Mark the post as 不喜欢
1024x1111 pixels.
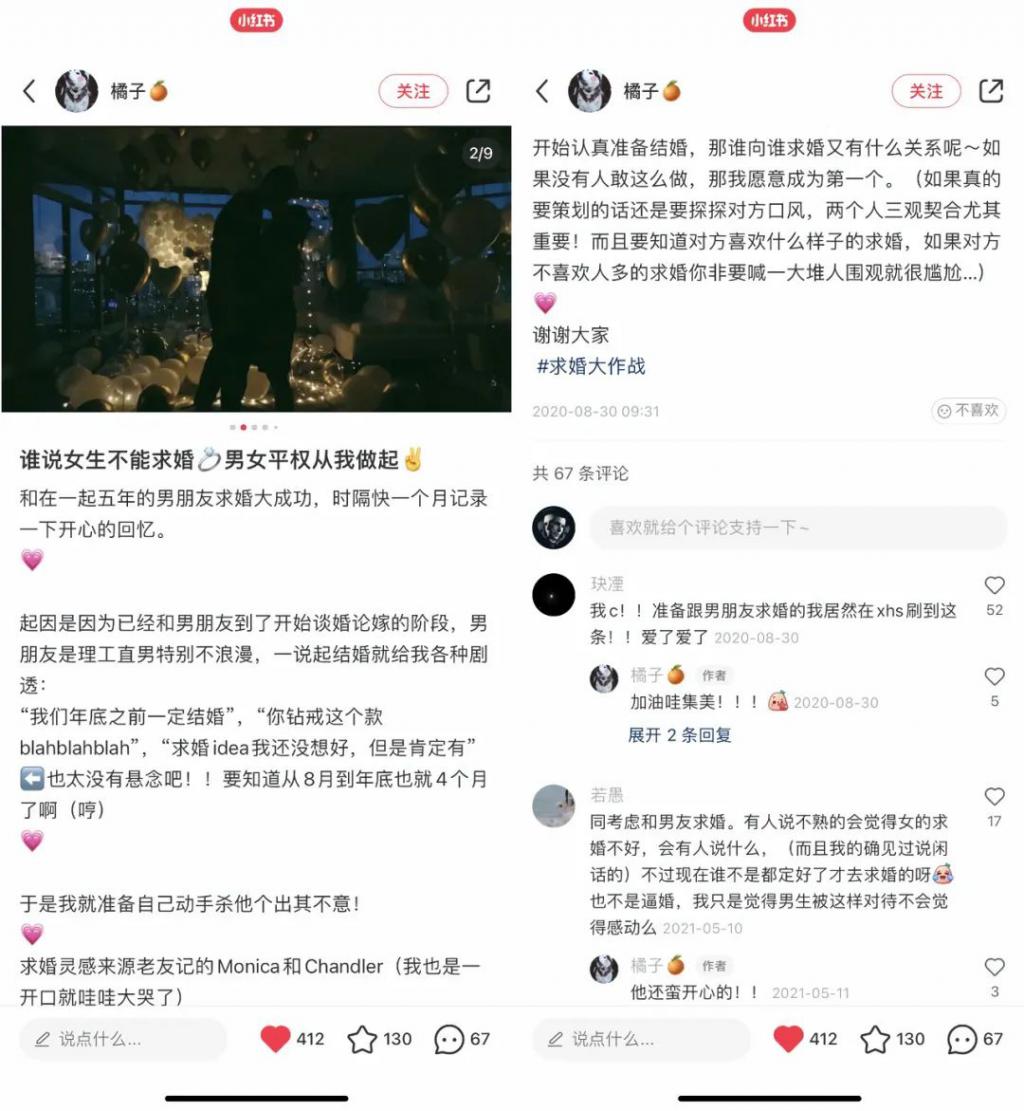point(968,410)
